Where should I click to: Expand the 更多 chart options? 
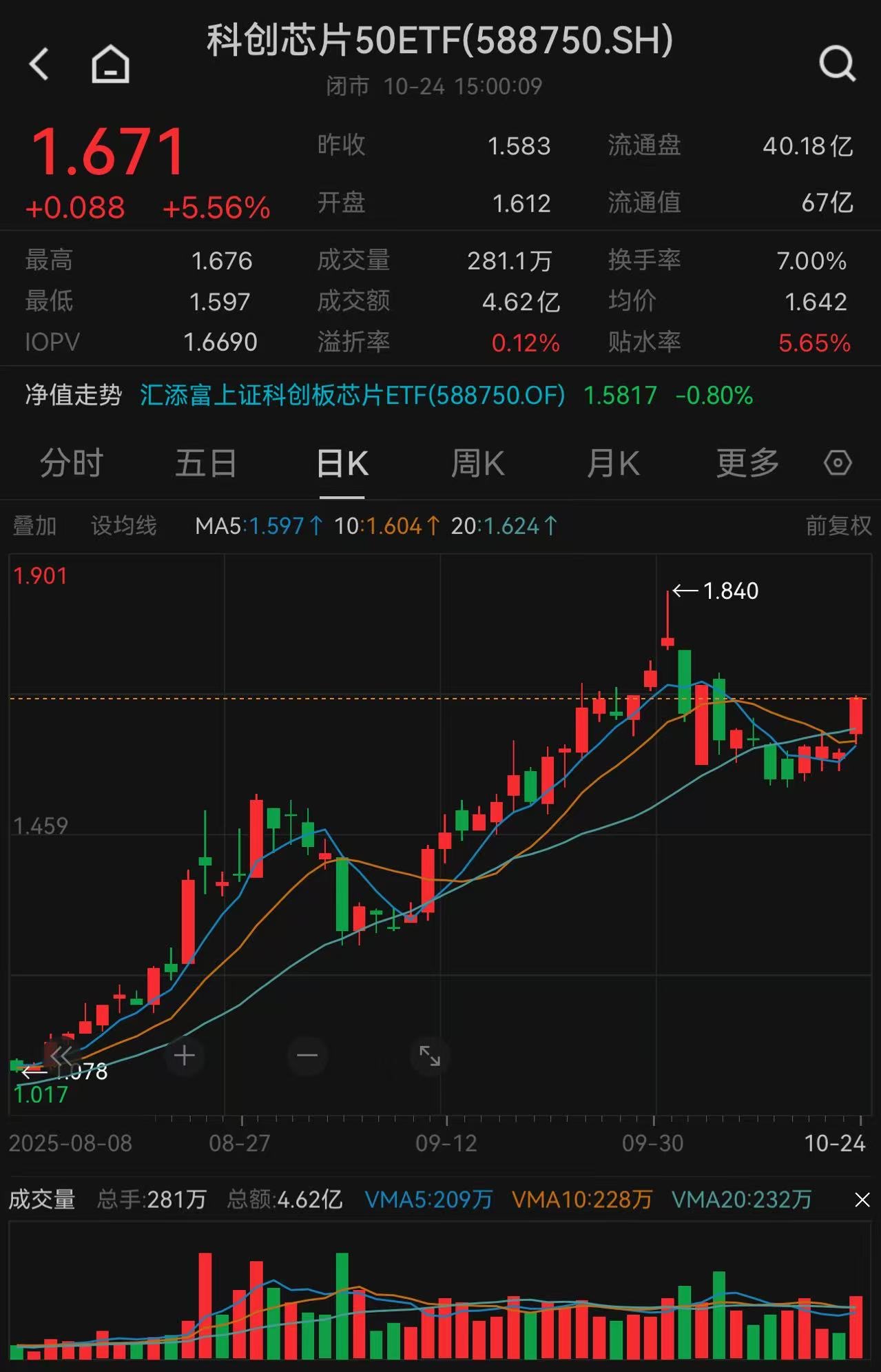(x=748, y=463)
